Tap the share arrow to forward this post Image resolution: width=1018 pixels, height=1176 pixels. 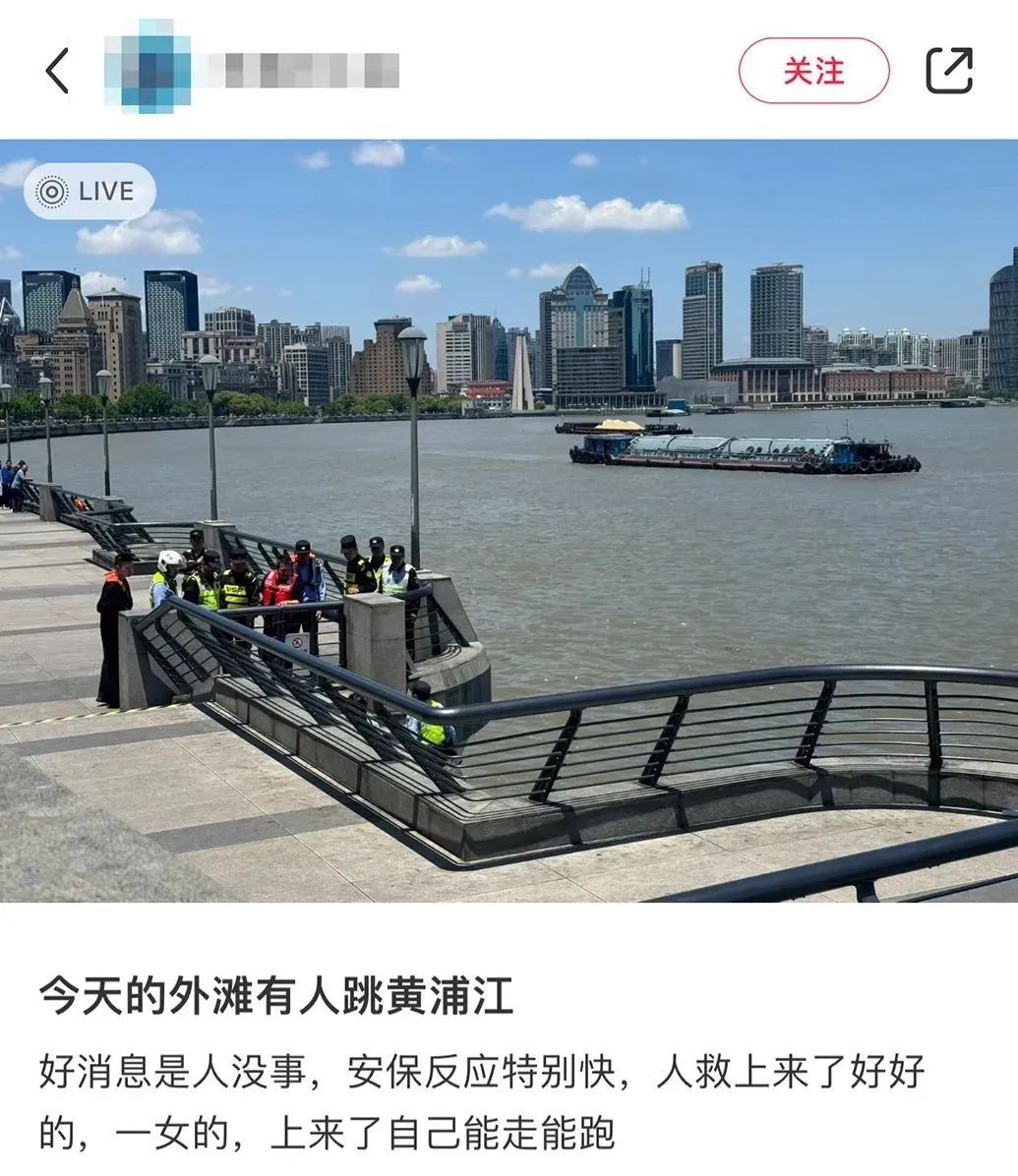[947, 71]
